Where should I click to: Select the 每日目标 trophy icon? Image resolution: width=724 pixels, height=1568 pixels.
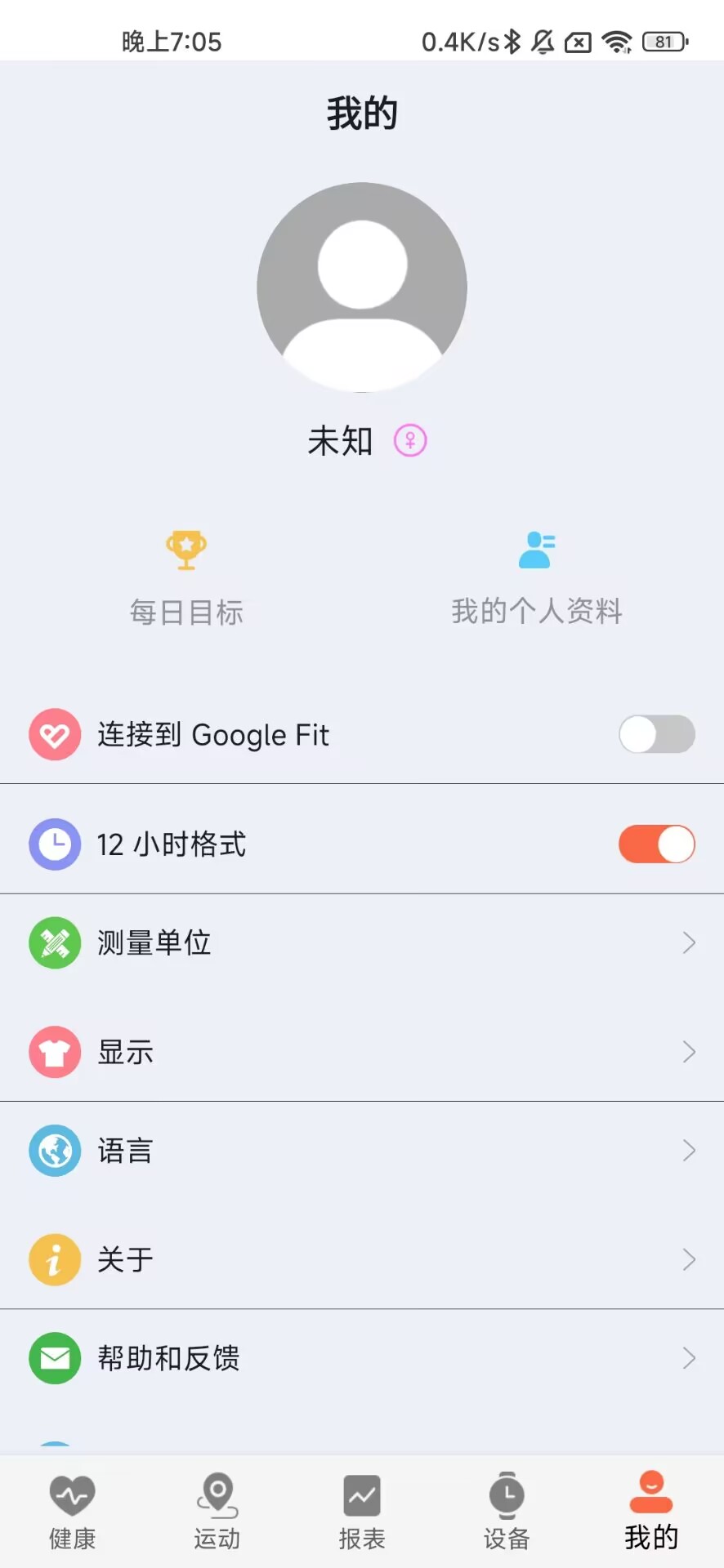(x=186, y=549)
